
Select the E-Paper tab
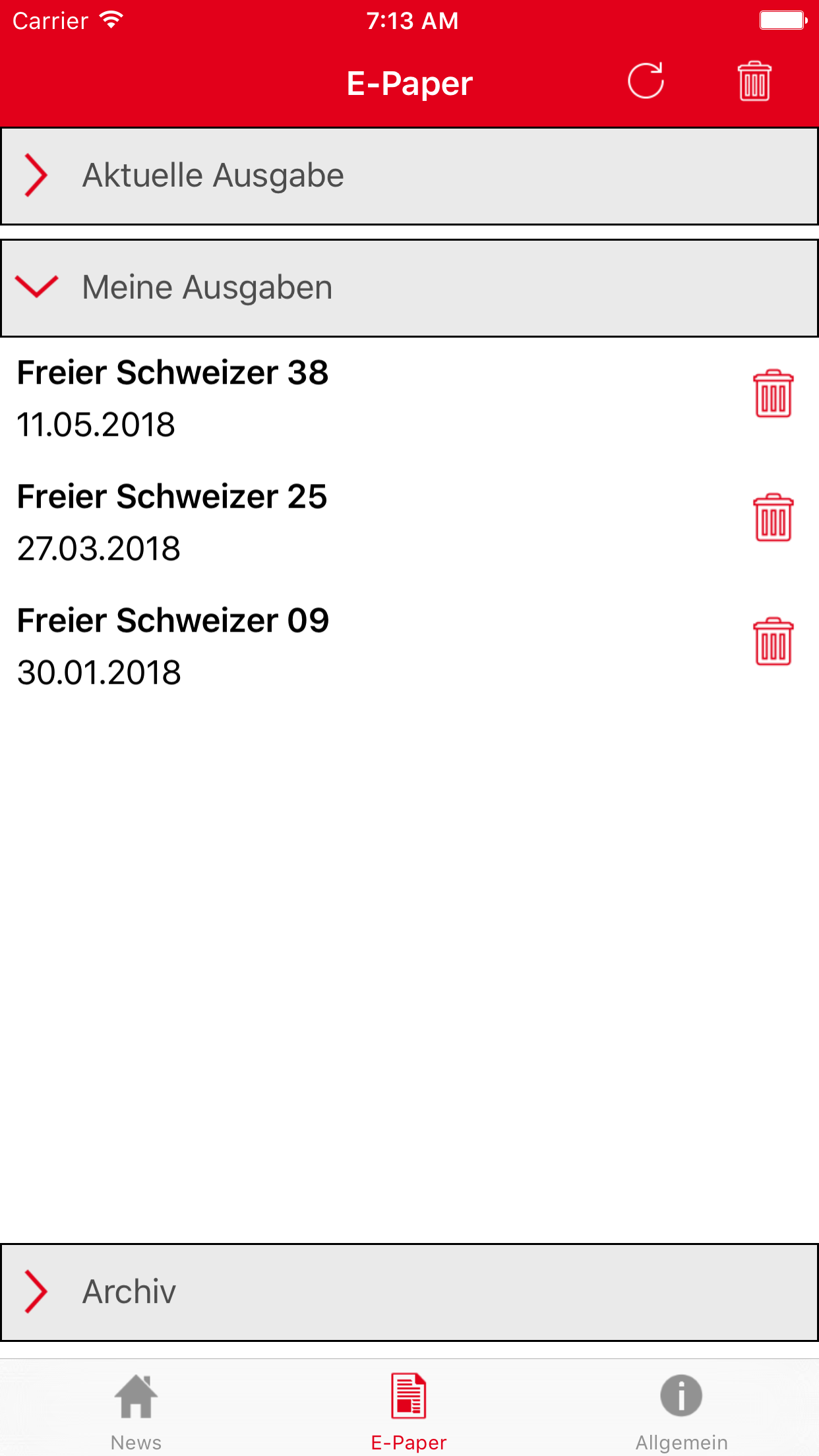click(x=409, y=1411)
